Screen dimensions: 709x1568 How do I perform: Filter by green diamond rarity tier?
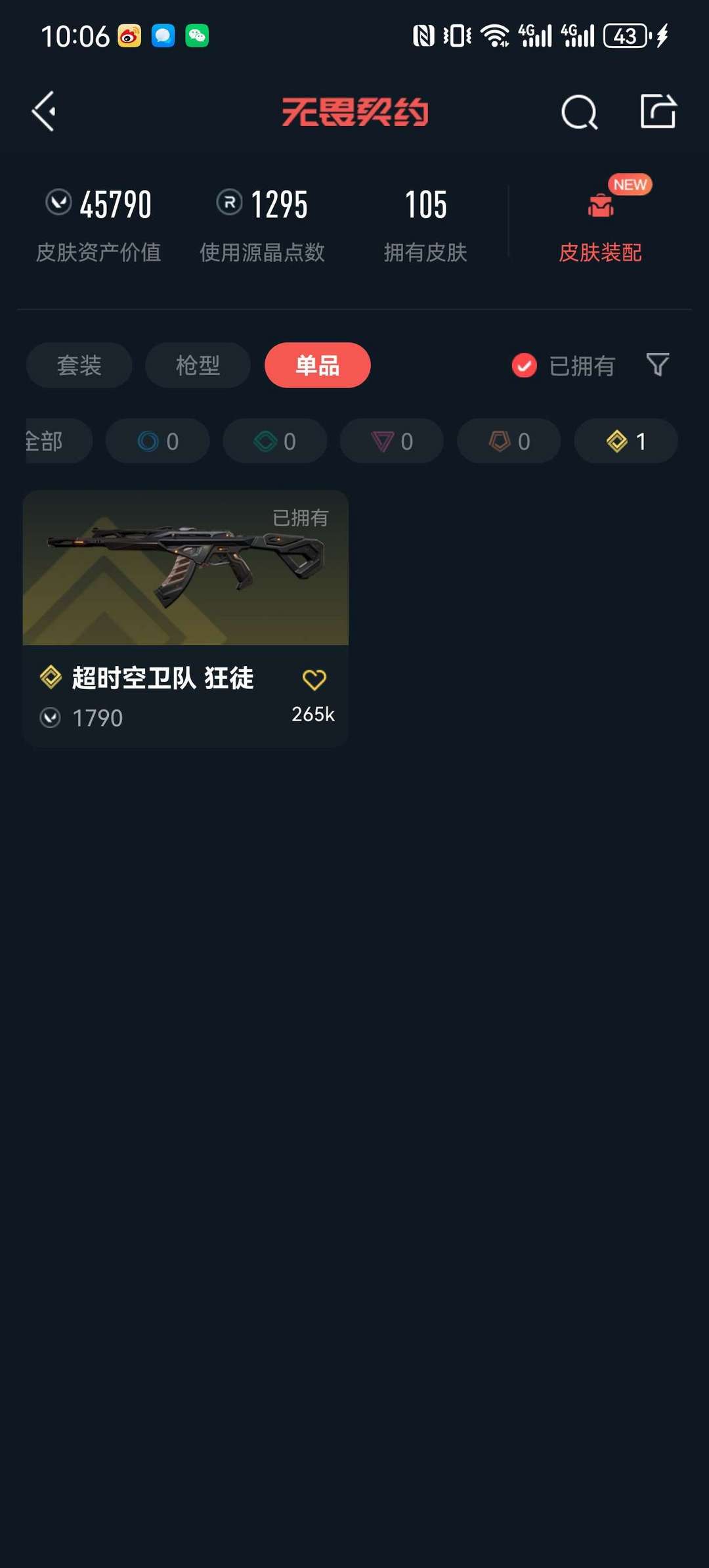click(274, 441)
